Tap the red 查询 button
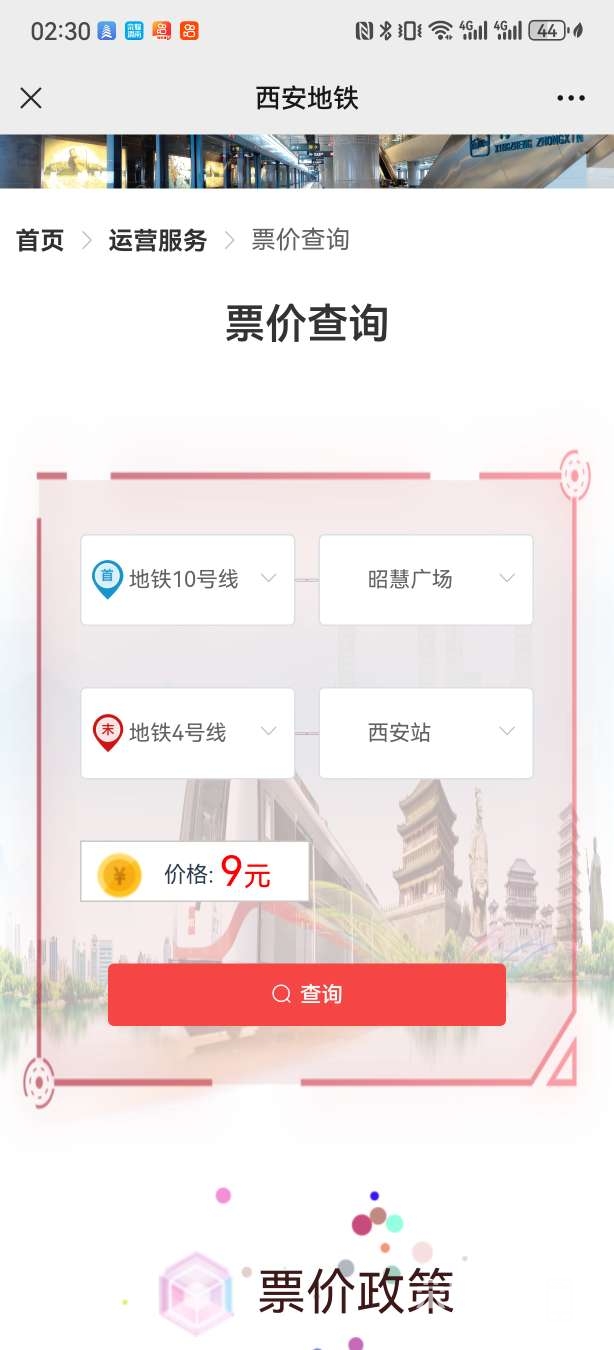The width and height of the screenshot is (614, 1350). pos(307,994)
